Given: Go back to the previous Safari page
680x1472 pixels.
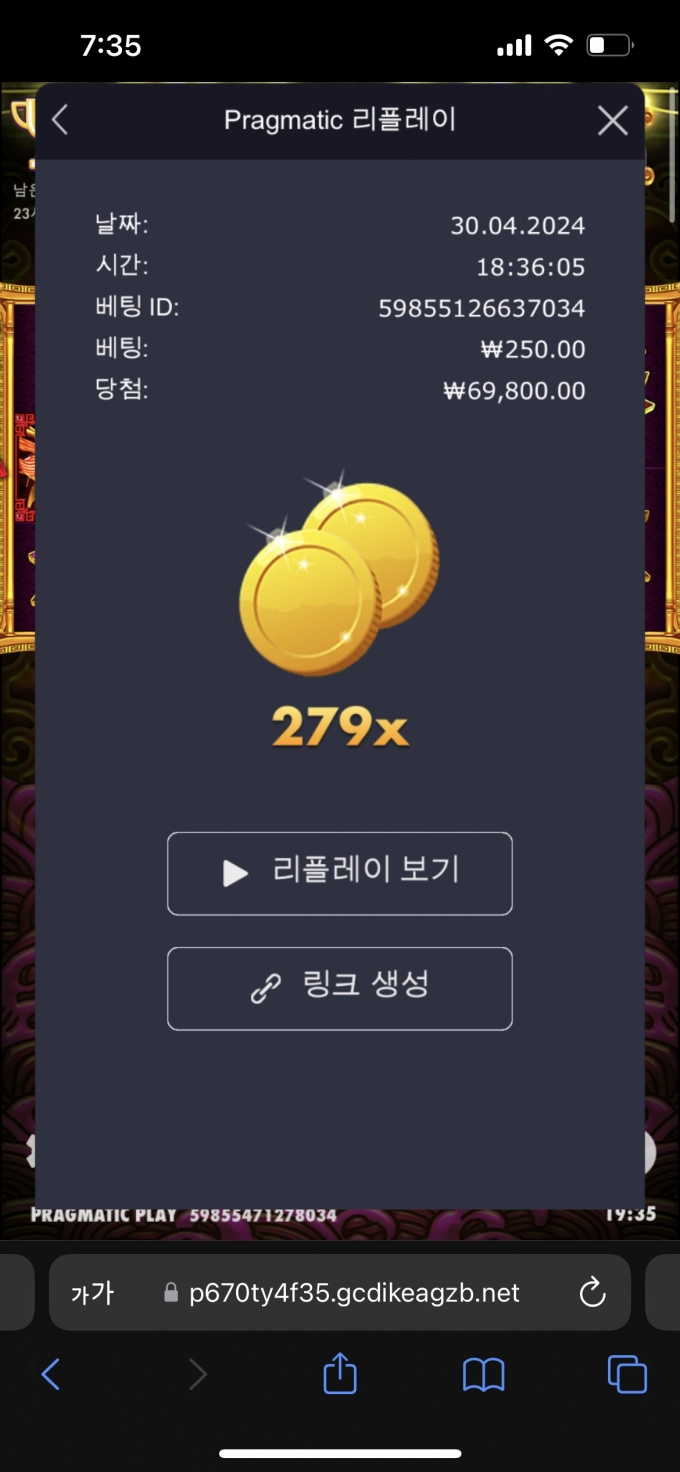Looking at the screenshot, I should coord(50,1375).
